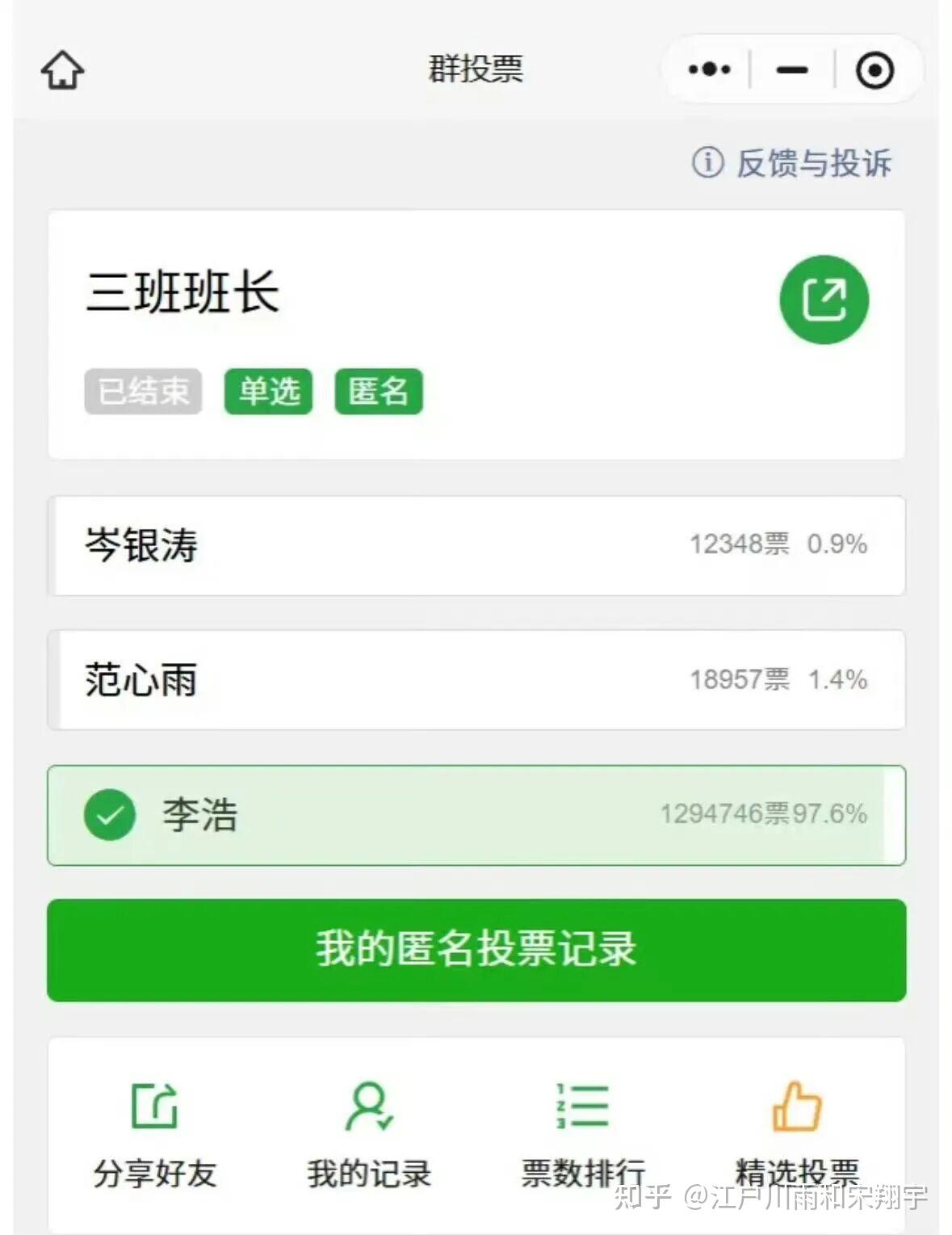This screenshot has width=952, height=1235.
Task: Open 我的匿名投票记录
Action: tap(476, 950)
